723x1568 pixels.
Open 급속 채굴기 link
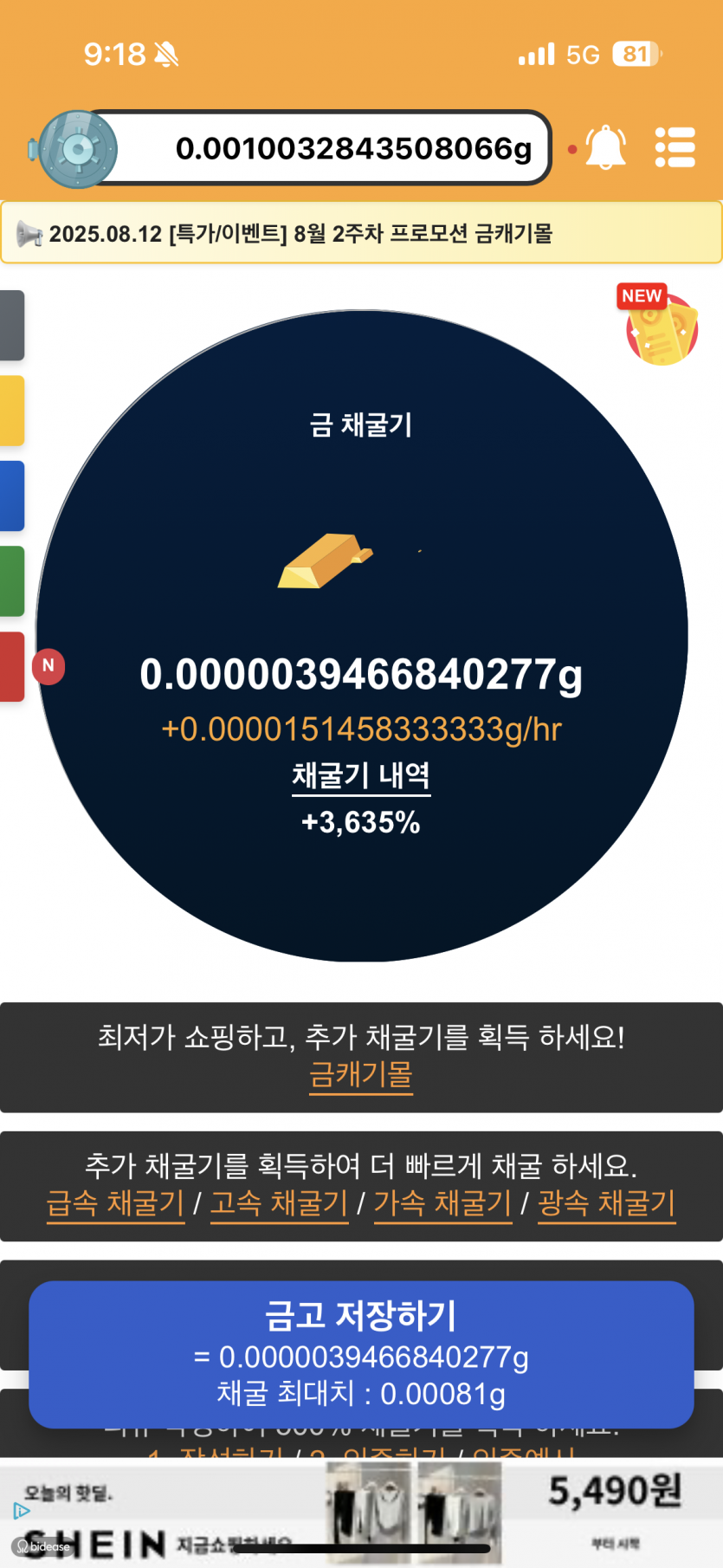coord(115,1203)
